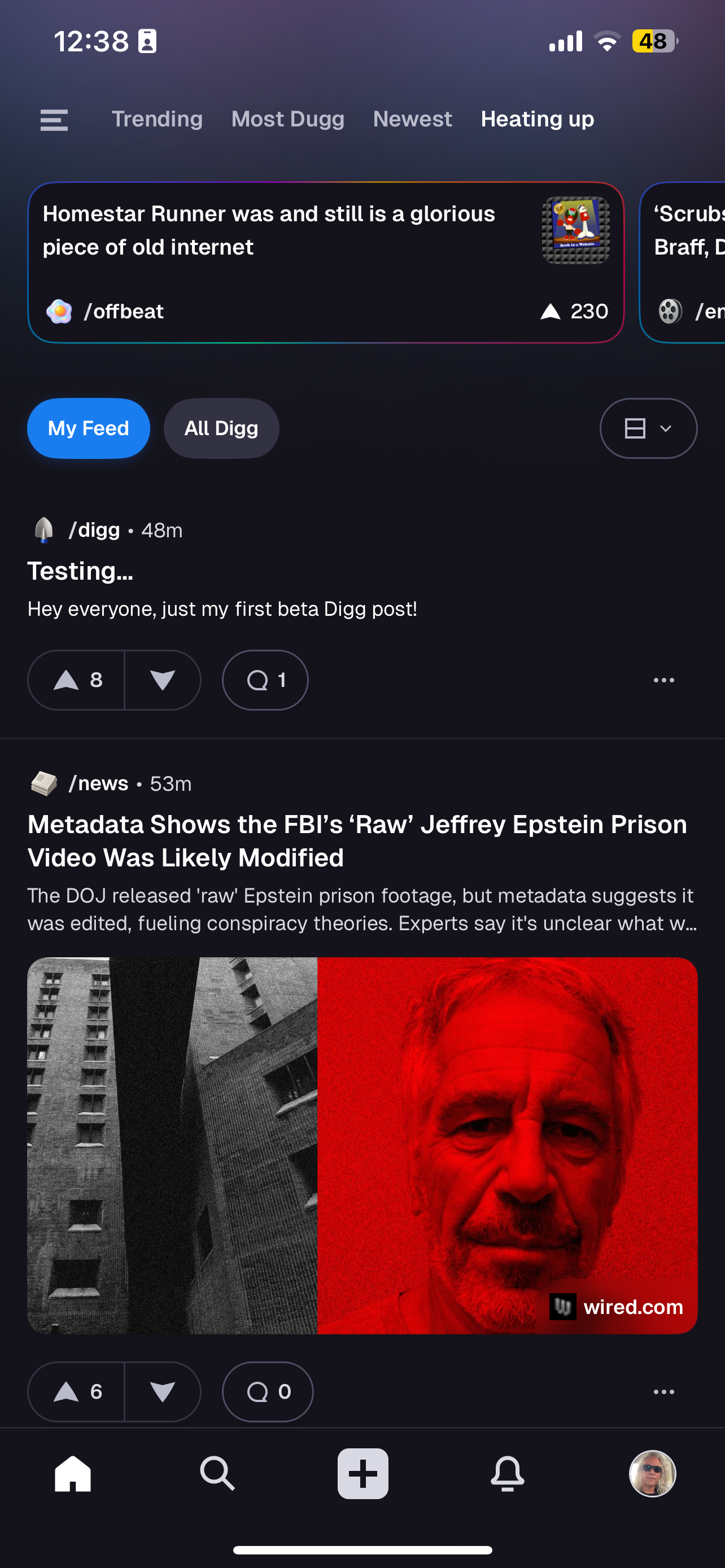
Task: Downvote the Testing... post
Action: point(163,680)
